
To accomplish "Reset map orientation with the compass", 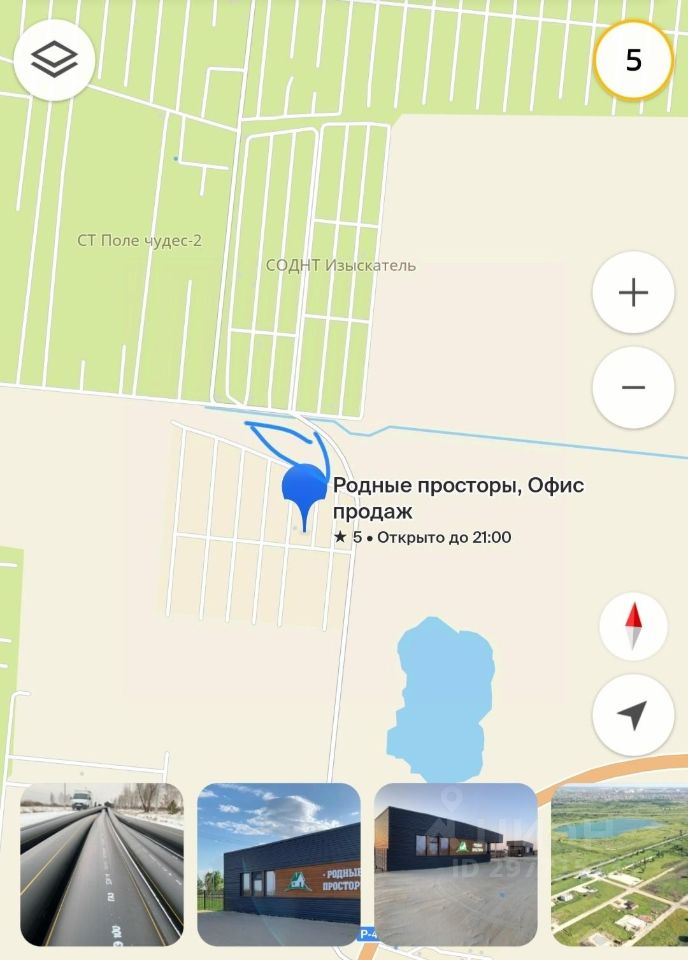I will (633, 626).
